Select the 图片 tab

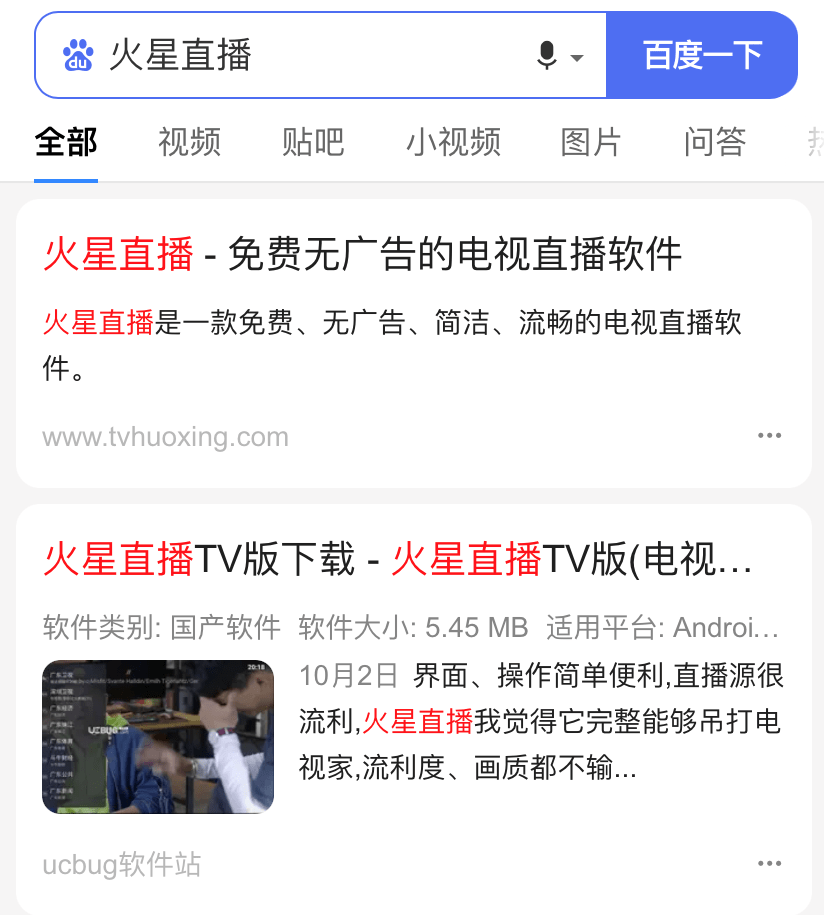coord(591,142)
